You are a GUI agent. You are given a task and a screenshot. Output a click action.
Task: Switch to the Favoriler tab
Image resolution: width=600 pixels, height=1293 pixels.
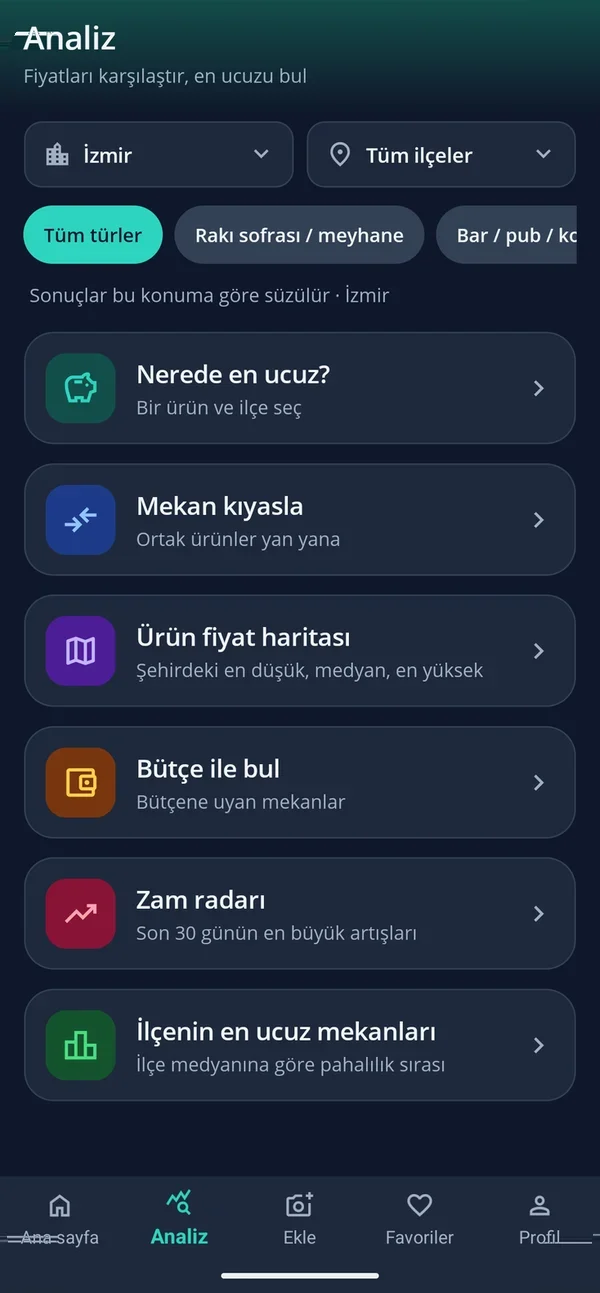[420, 1219]
